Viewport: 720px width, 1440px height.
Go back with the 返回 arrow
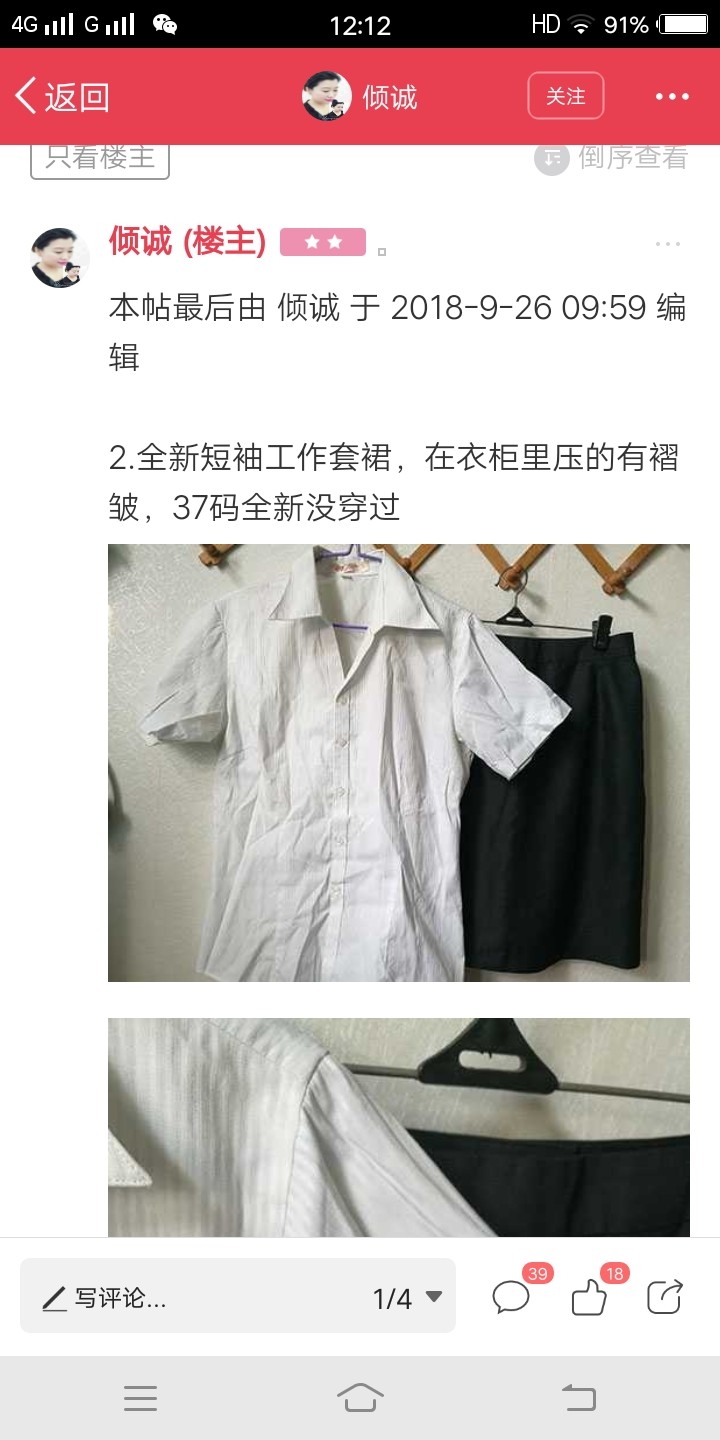tap(62, 97)
